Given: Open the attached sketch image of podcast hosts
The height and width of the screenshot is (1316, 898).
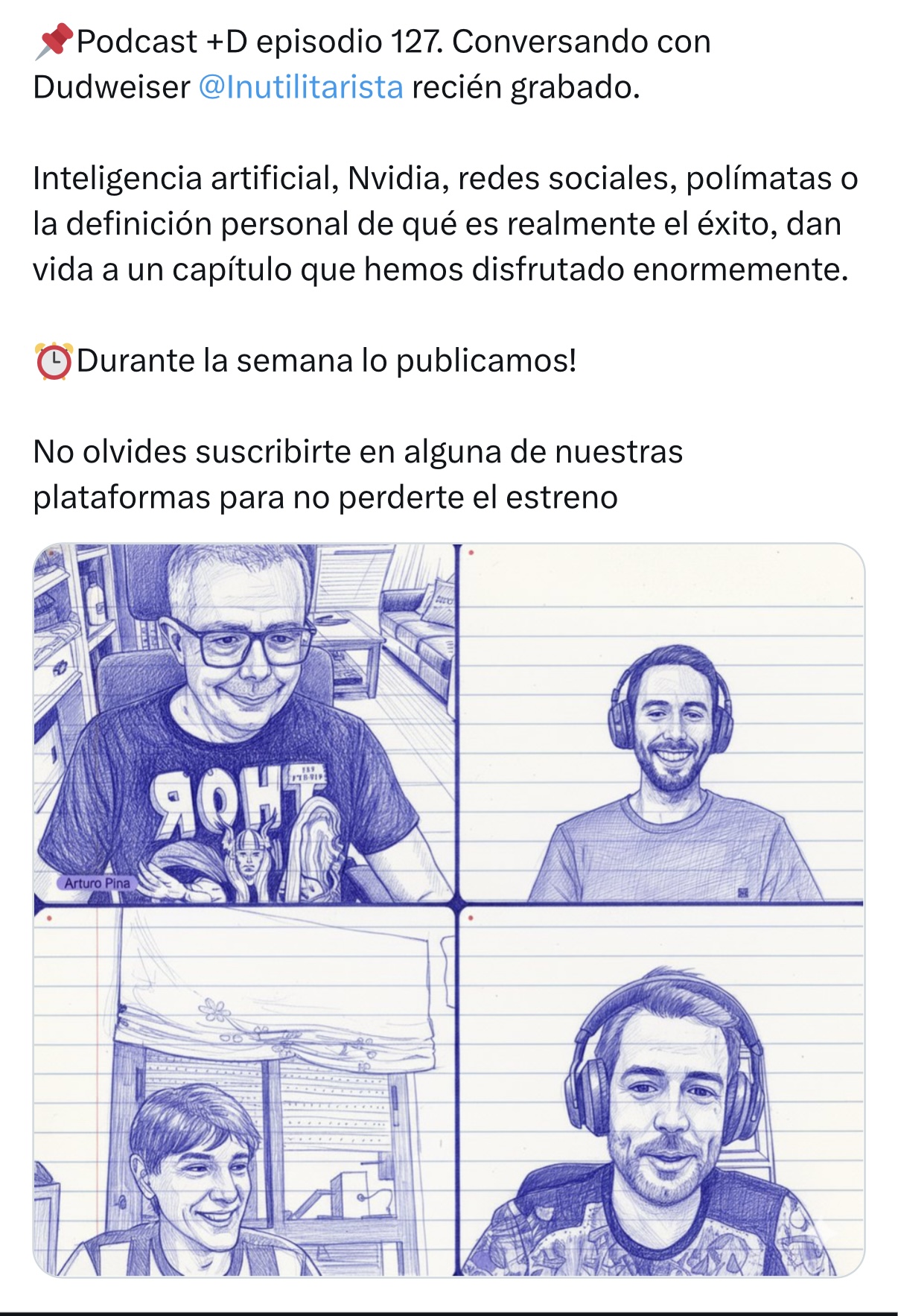Looking at the screenshot, I should 449,909.
